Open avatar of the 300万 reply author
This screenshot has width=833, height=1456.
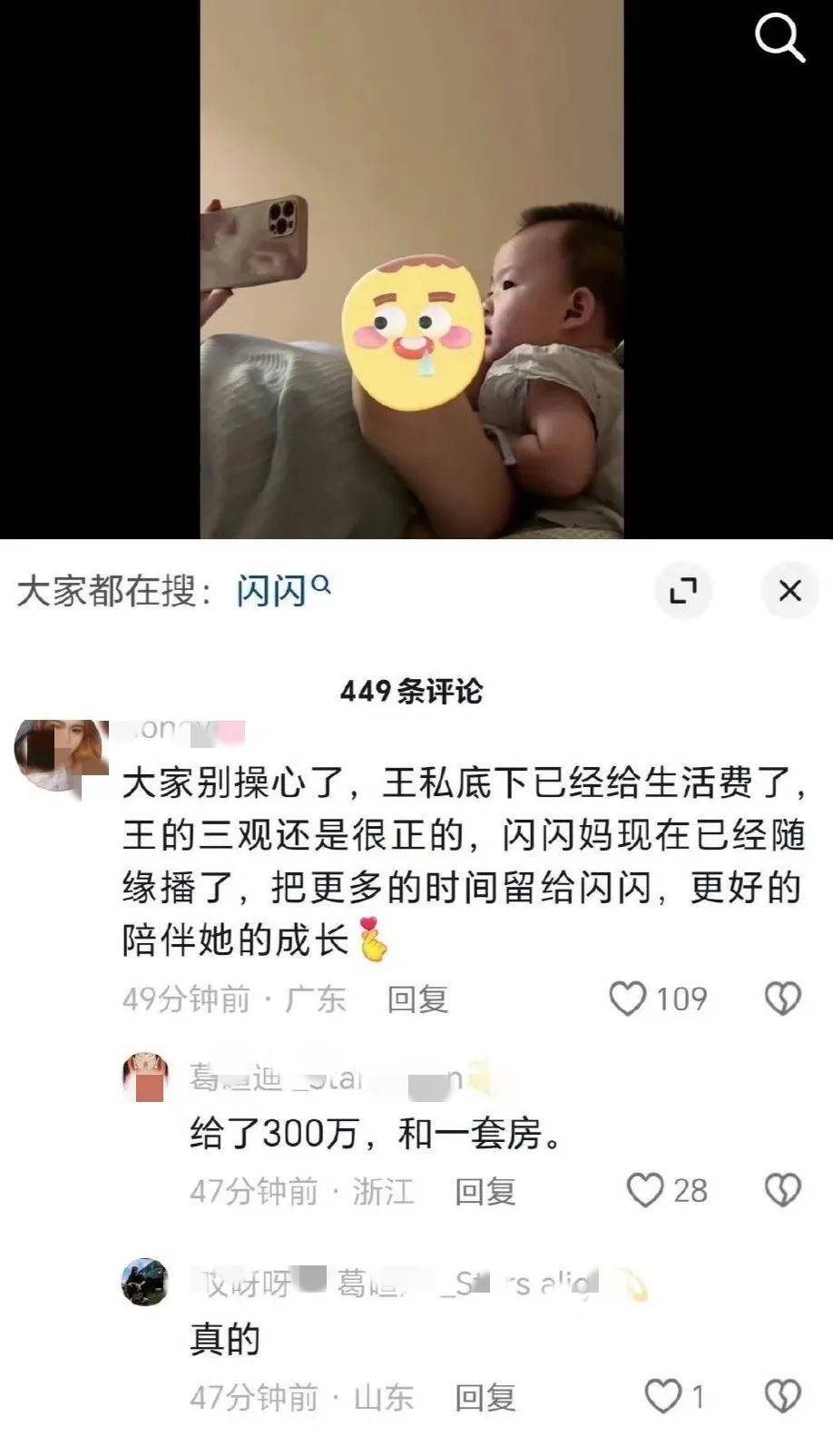145,1077
